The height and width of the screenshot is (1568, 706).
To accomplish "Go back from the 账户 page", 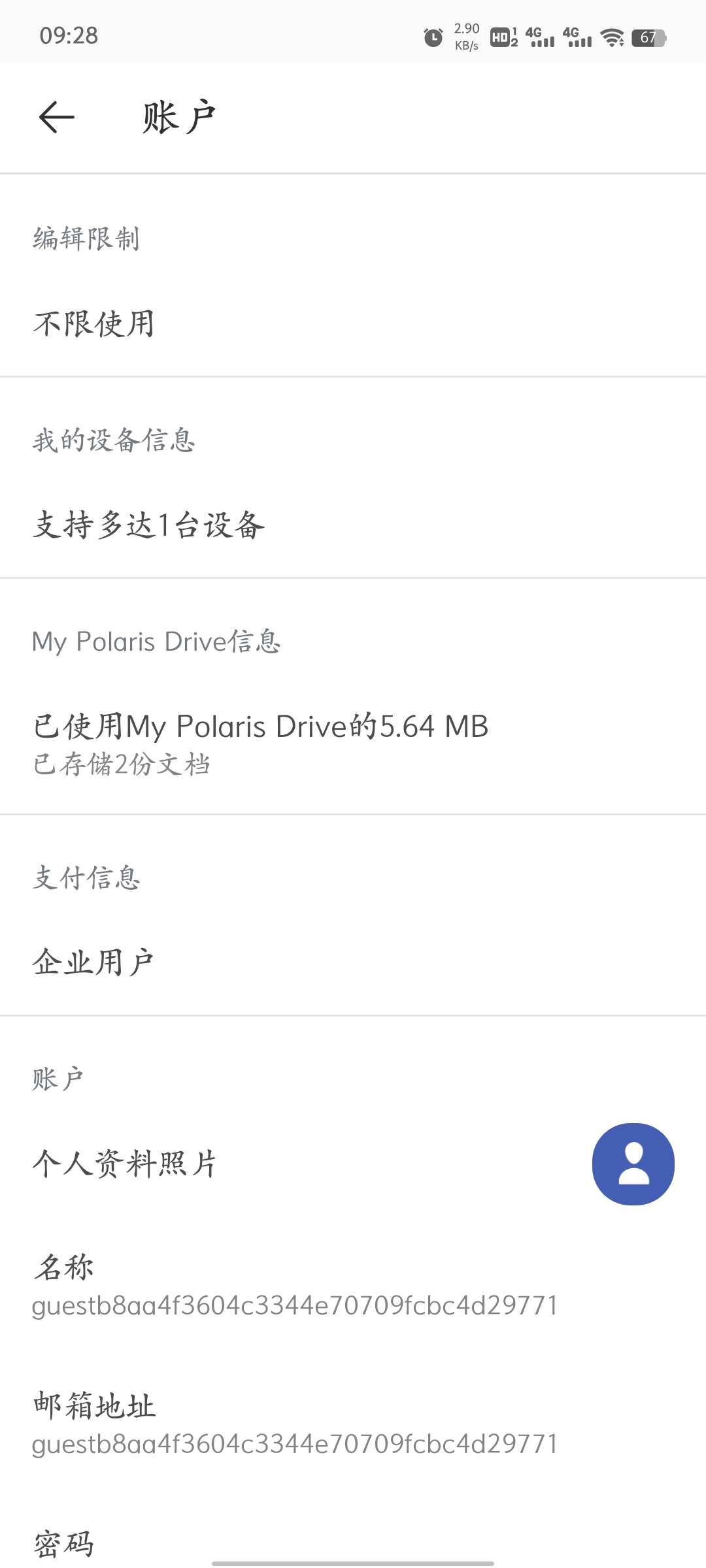I will click(57, 118).
